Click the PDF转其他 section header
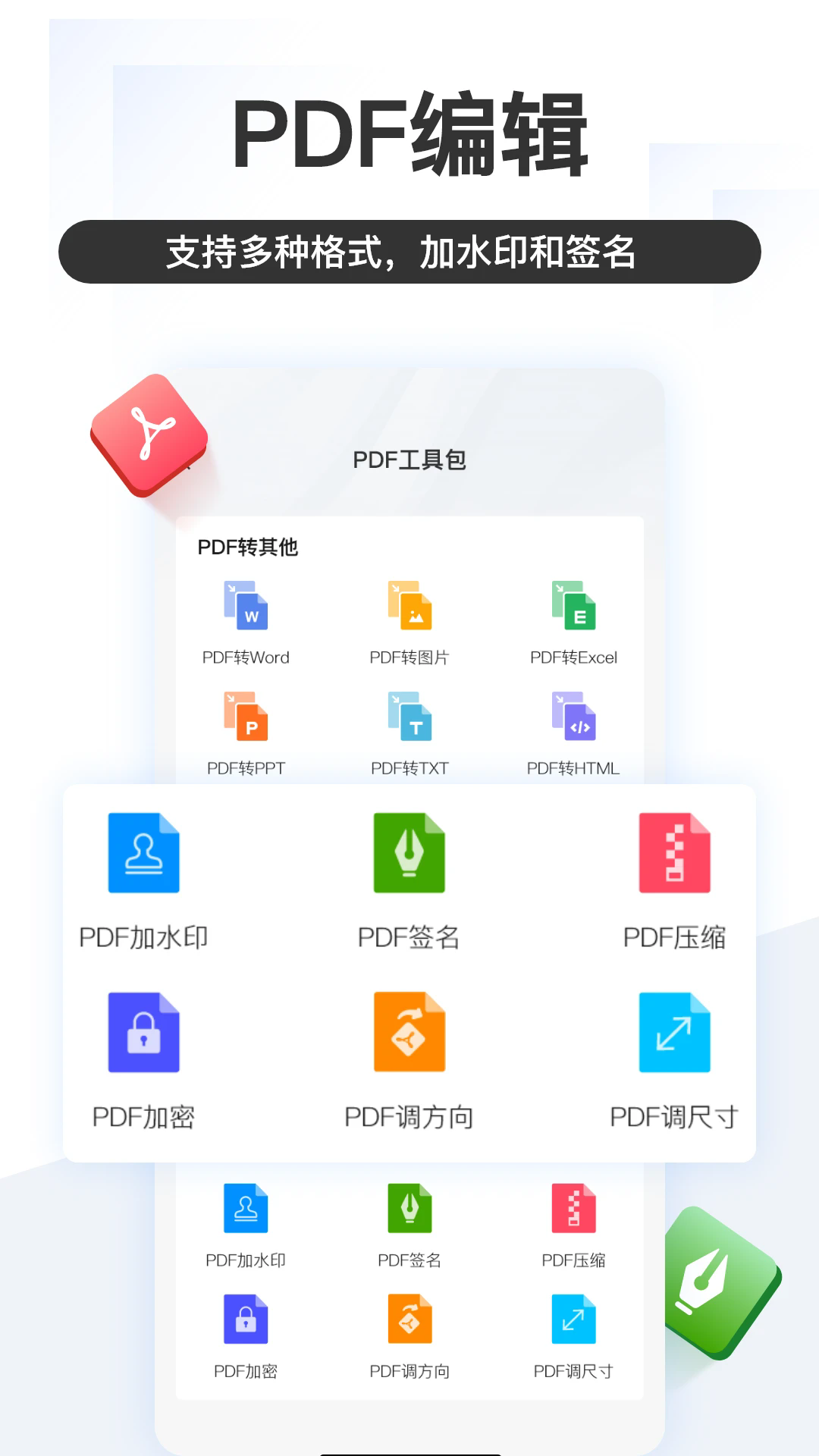Viewport: 819px width, 1456px height. pos(249,548)
